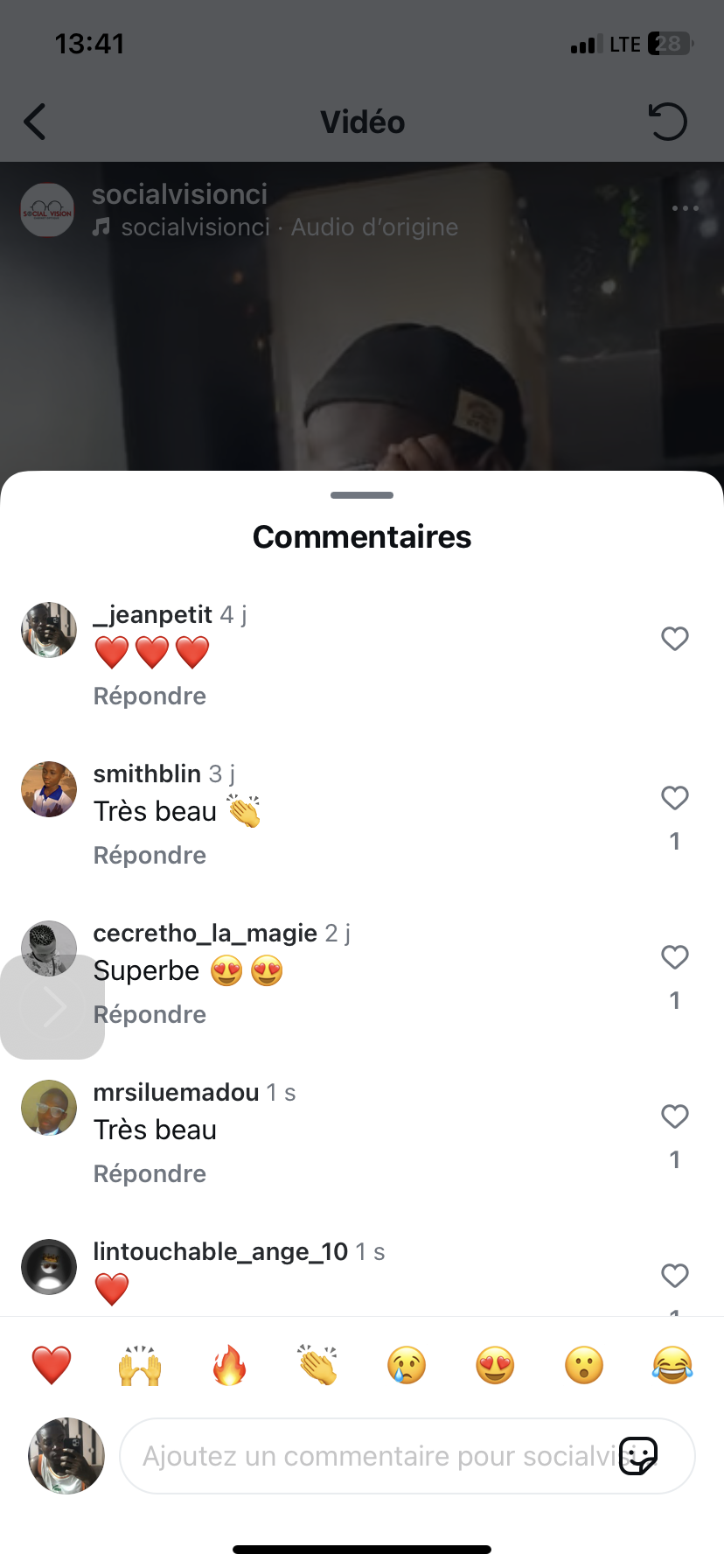The image size is (724, 1568).
Task: Insert the clapping hands quick emoji
Action: 317,1365
